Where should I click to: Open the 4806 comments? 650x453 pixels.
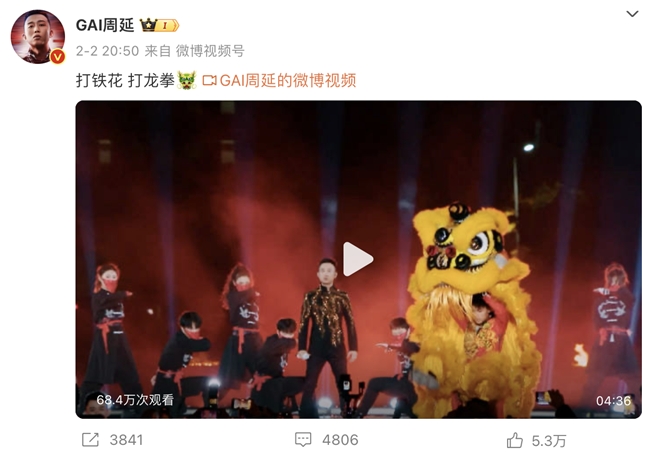[x=326, y=440]
